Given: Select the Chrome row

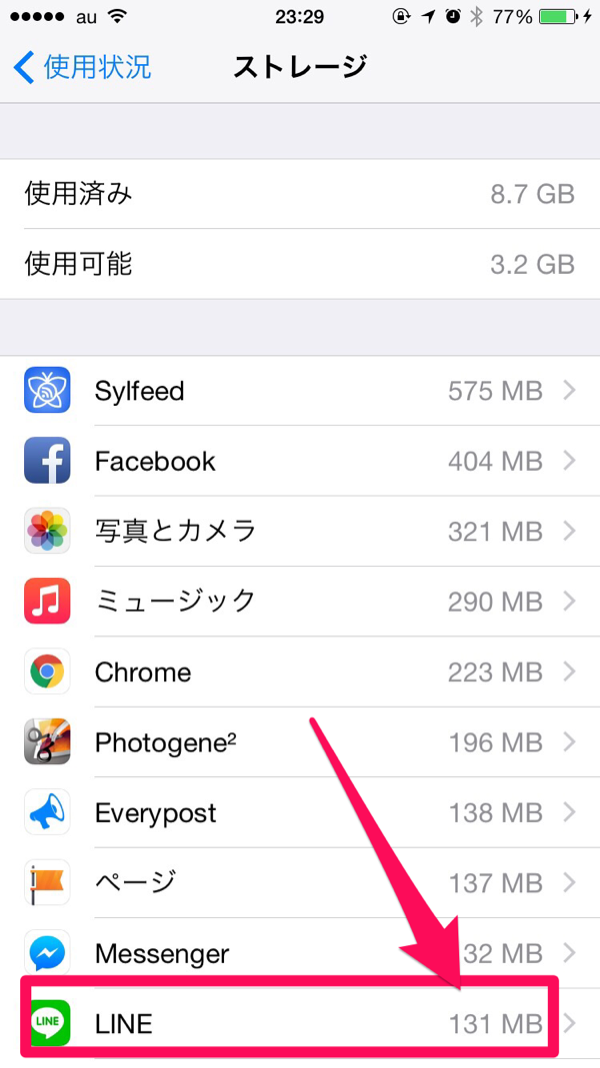Looking at the screenshot, I should click(x=300, y=672).
